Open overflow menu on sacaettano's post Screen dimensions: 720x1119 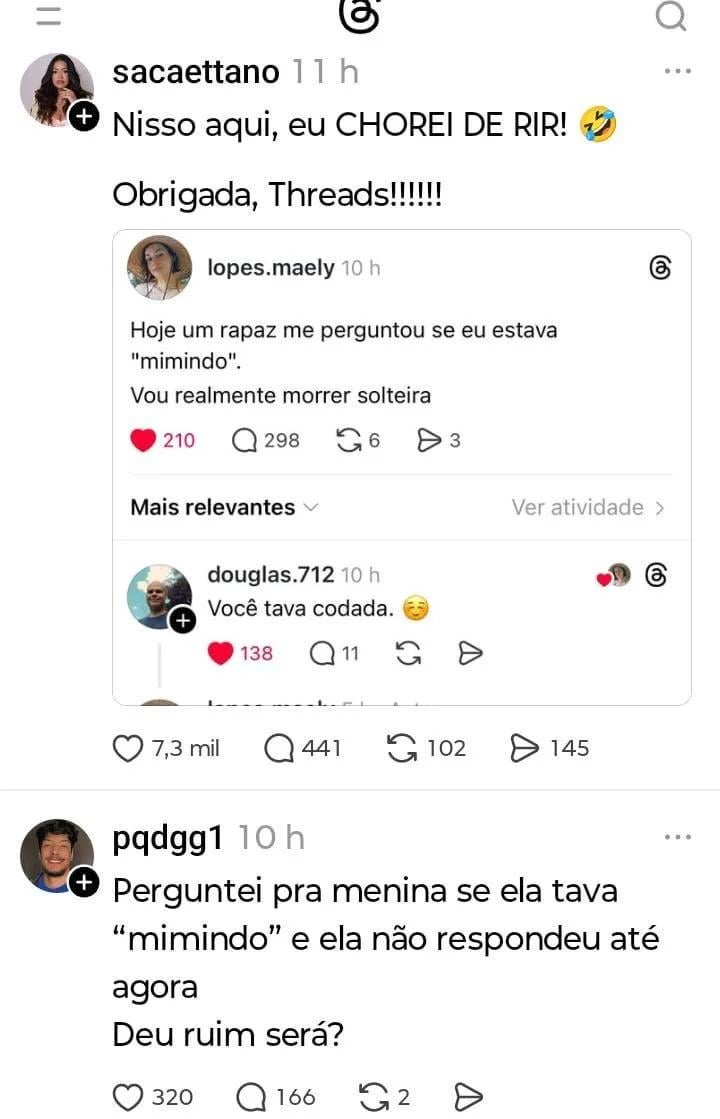677,72
